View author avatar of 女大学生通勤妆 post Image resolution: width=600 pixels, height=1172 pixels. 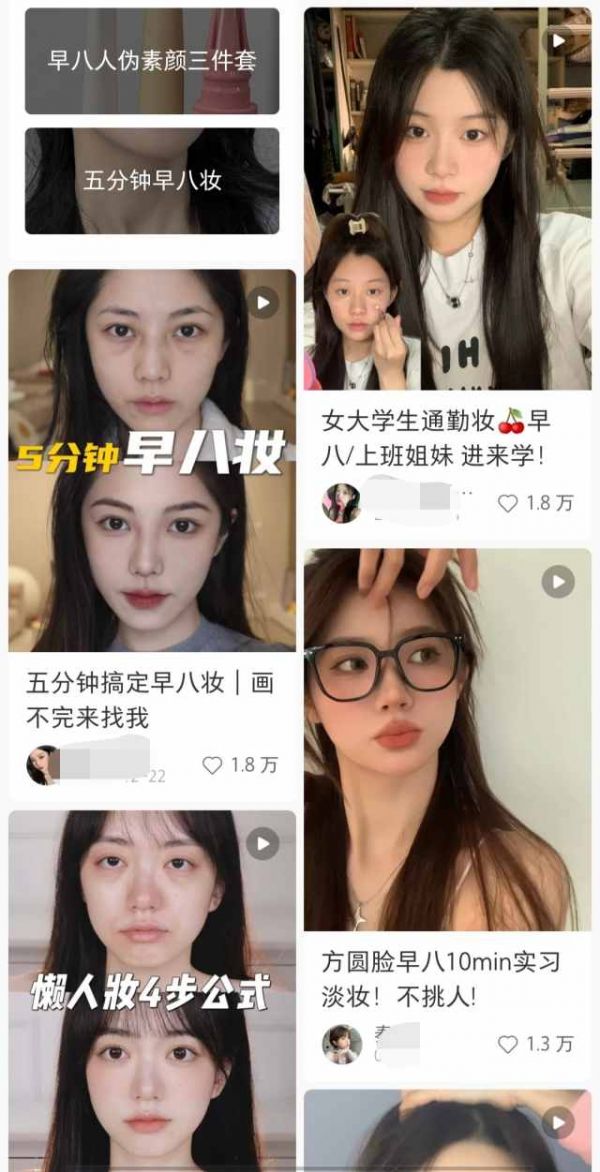[341, 502]
